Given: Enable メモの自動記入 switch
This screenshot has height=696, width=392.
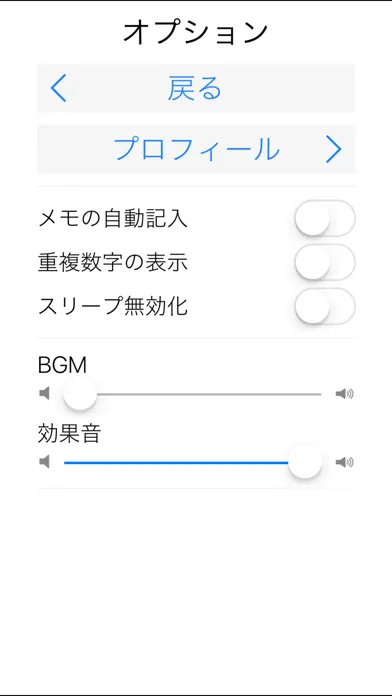Looking at the screenshot, I should tap(325, 218).
